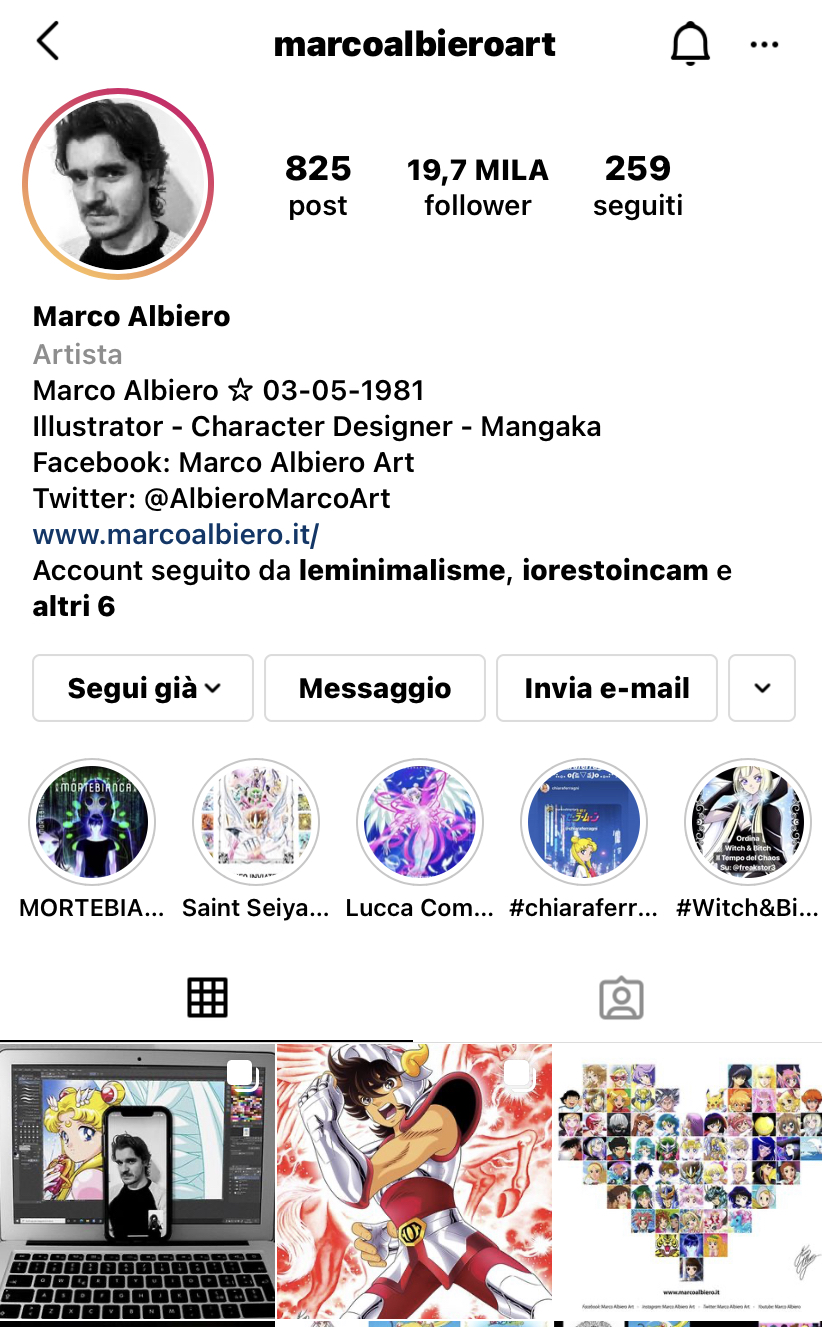The width and height of the screenshot is (822, 1327).
Task: Expand suggested accounts chevron button
Action: [762, 688]
